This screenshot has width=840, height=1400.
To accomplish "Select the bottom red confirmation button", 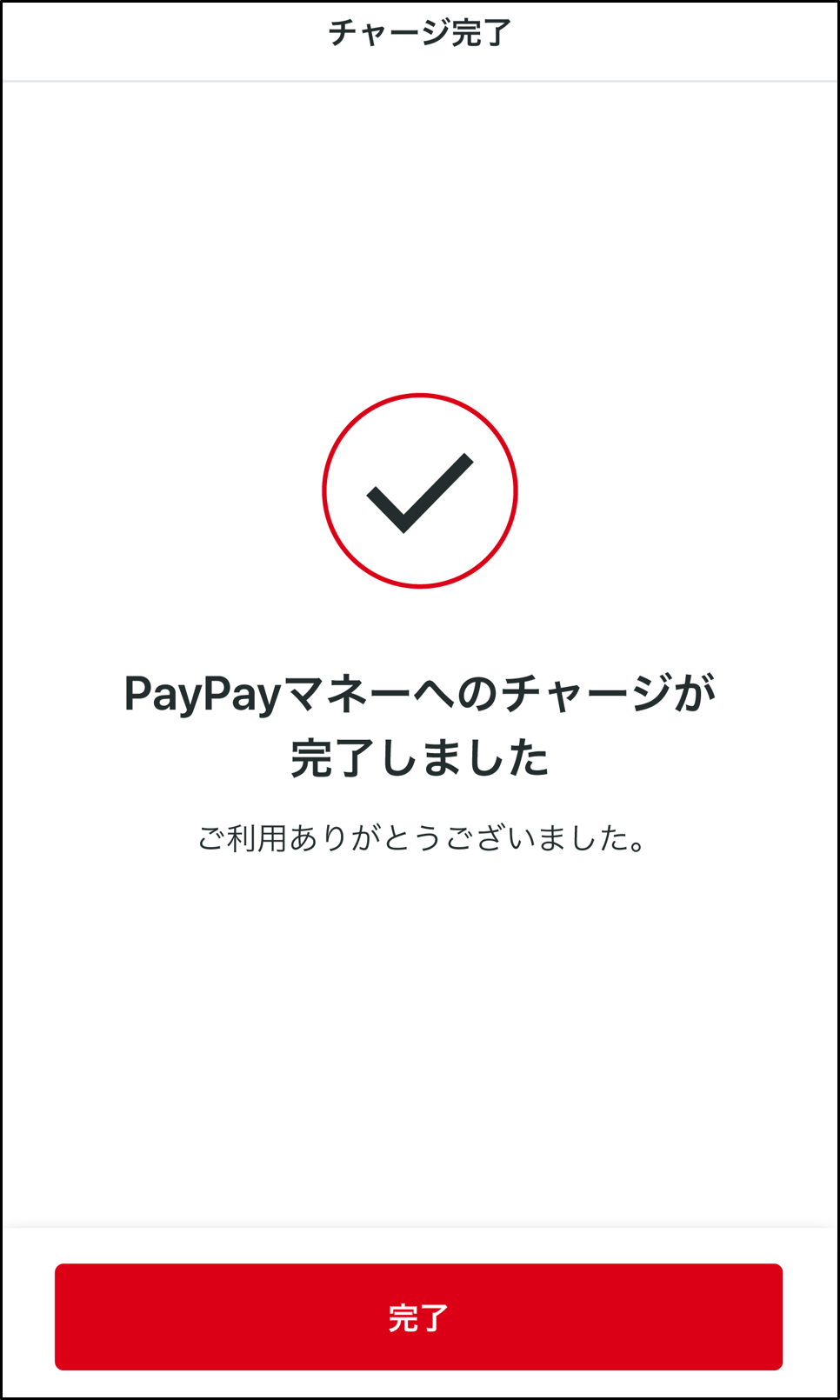I will pos(420,1318).
